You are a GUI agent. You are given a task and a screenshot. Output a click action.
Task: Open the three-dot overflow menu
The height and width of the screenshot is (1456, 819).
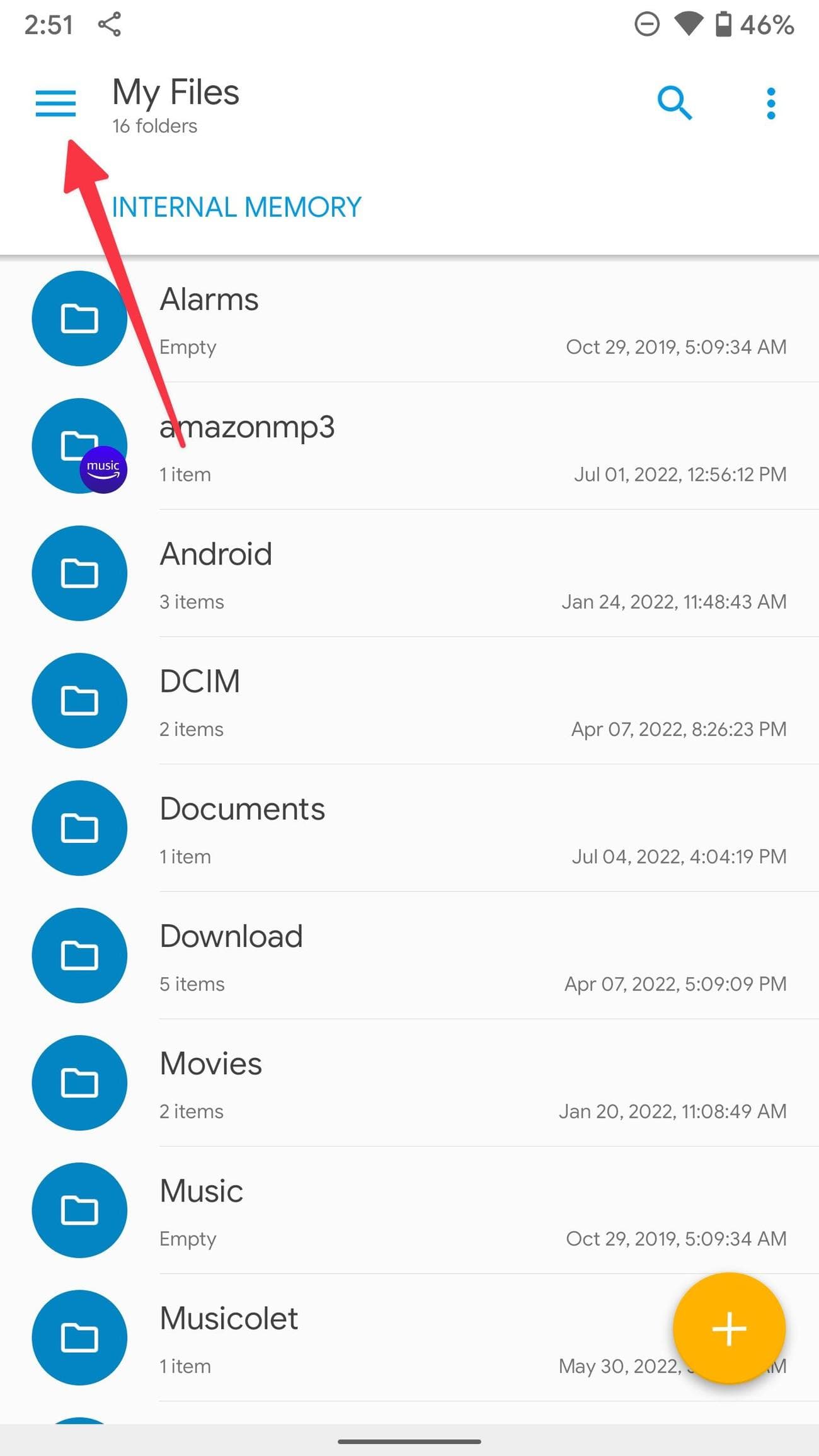(x=770, y=103)
